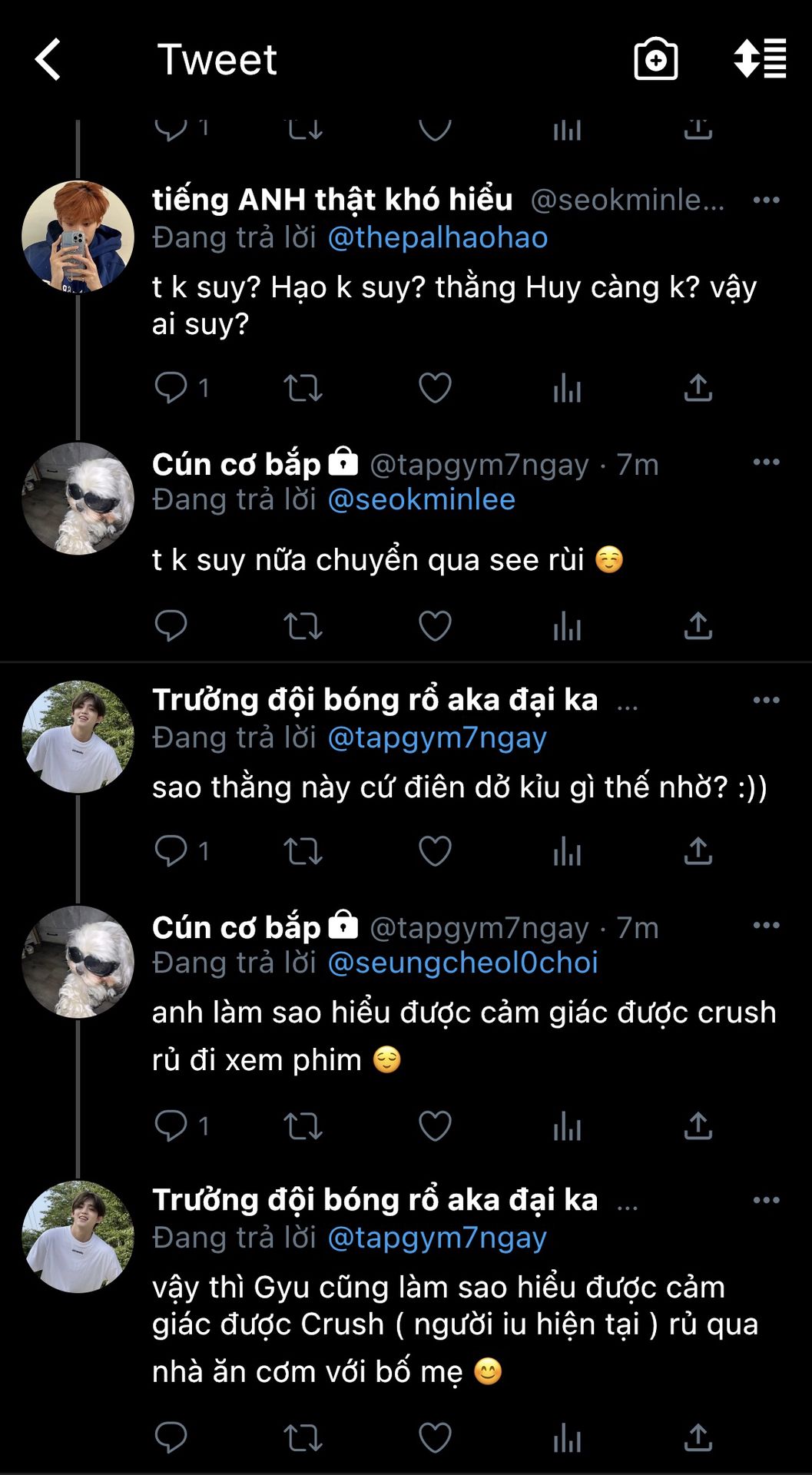Open Cún cơ bắp avatar on 'see rùi' tweet
This screenshot has height=1475, width=812.
(78, 499)
